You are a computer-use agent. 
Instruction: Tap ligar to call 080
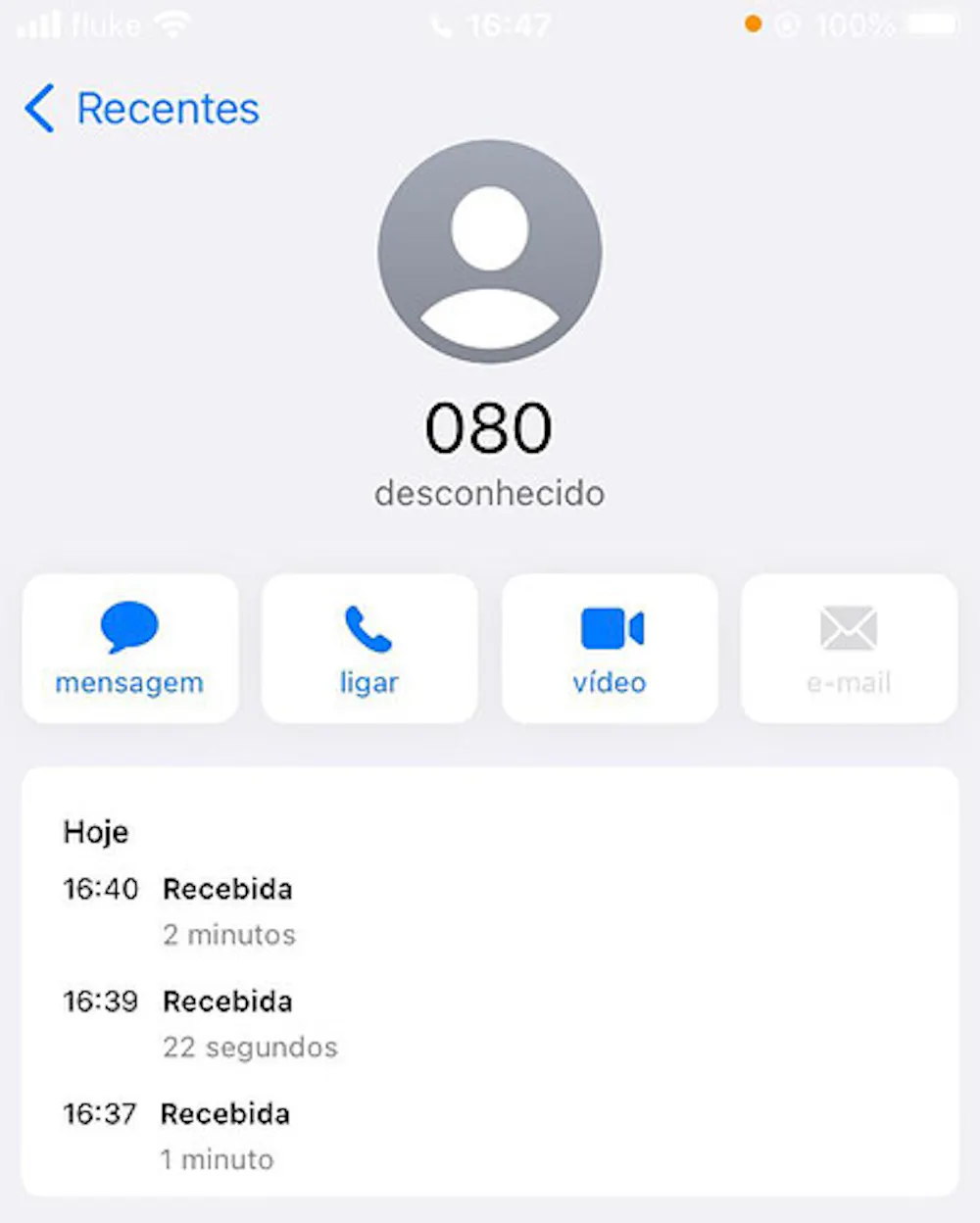click(369, 649)
